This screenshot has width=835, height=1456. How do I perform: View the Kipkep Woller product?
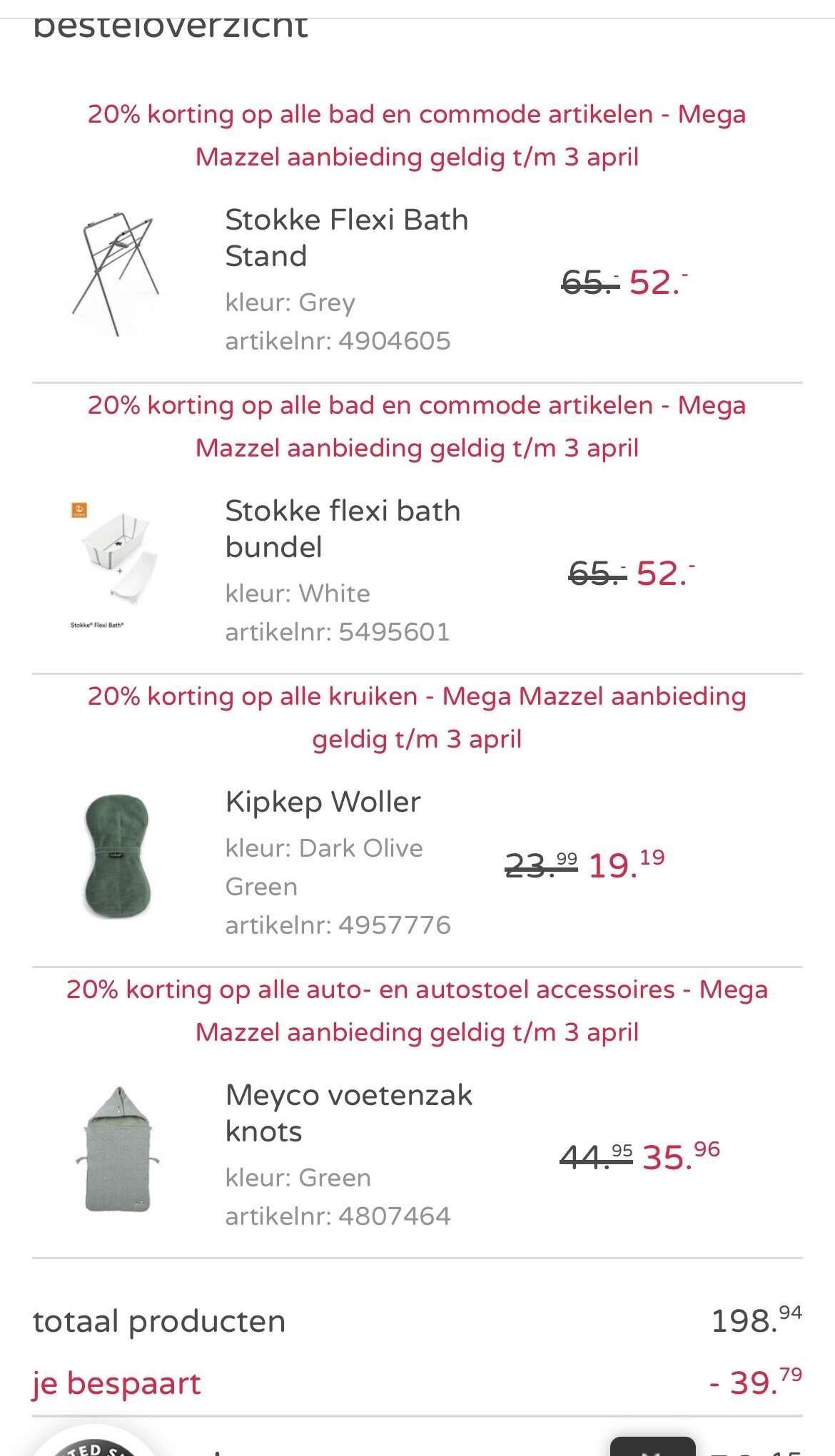tap(323, 802)
